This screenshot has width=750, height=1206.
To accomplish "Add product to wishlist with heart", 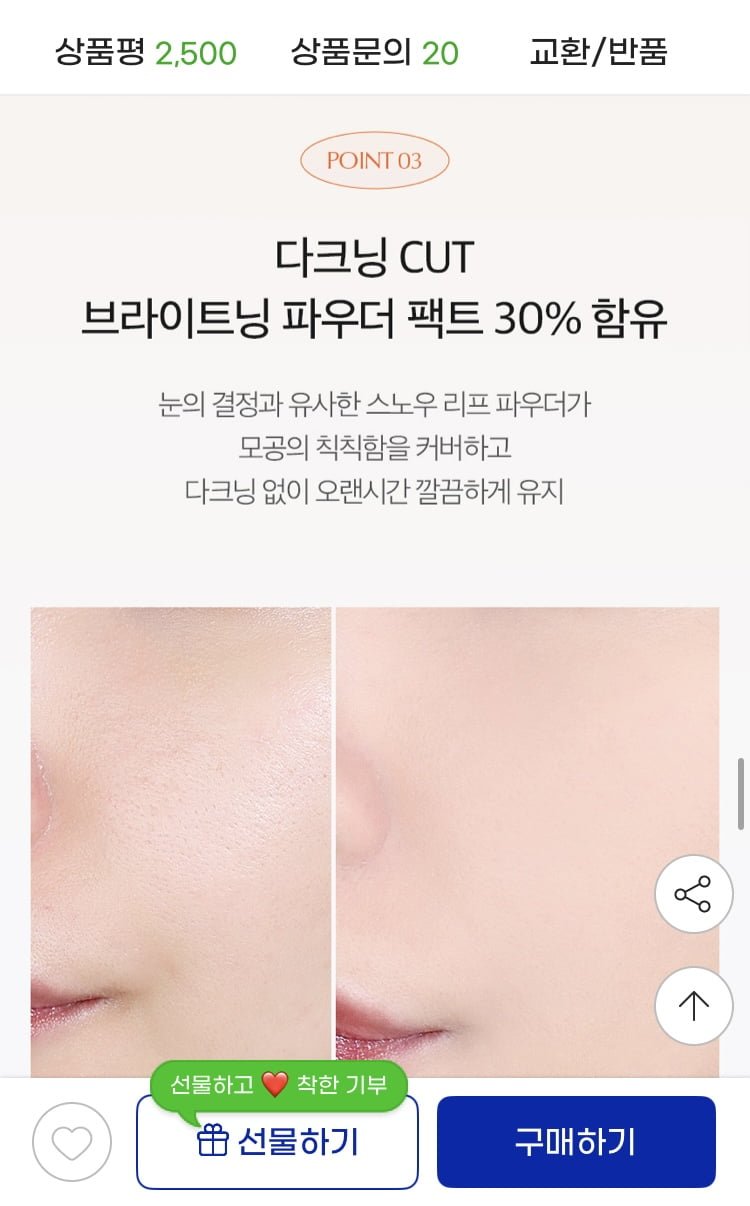I will point(72,1141).
